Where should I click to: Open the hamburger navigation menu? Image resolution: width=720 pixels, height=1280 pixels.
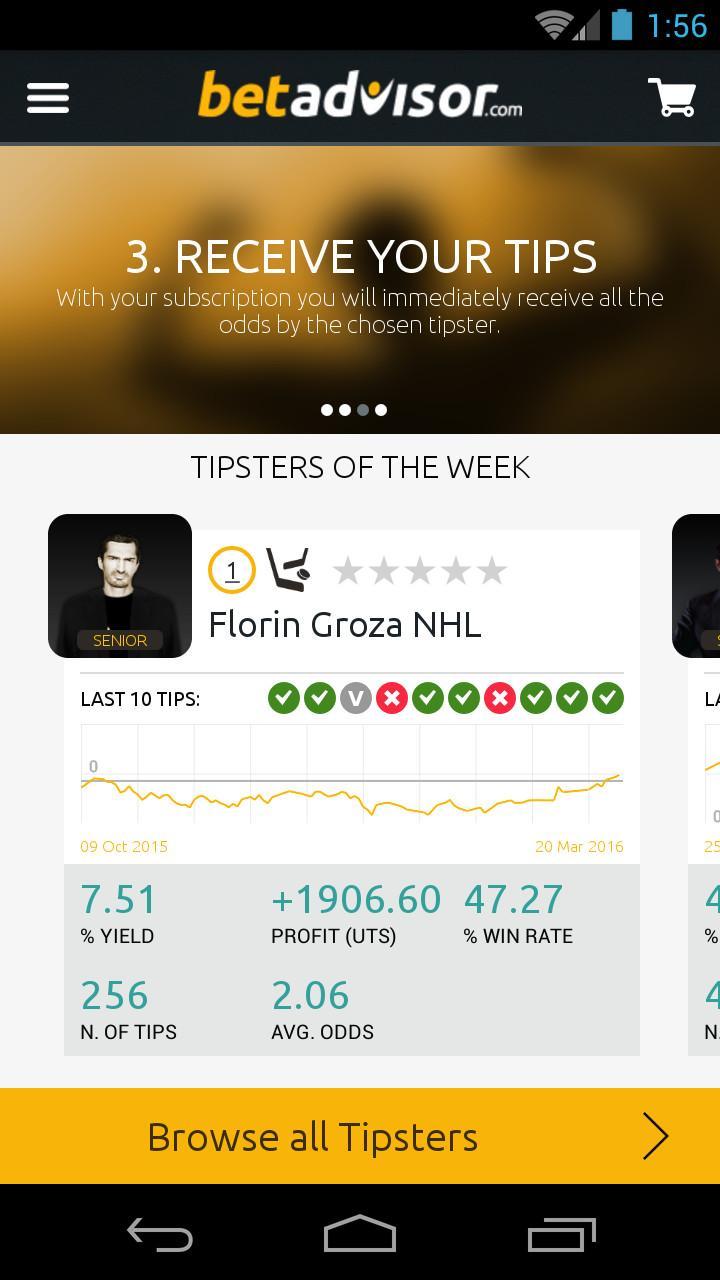coord(48,98)
